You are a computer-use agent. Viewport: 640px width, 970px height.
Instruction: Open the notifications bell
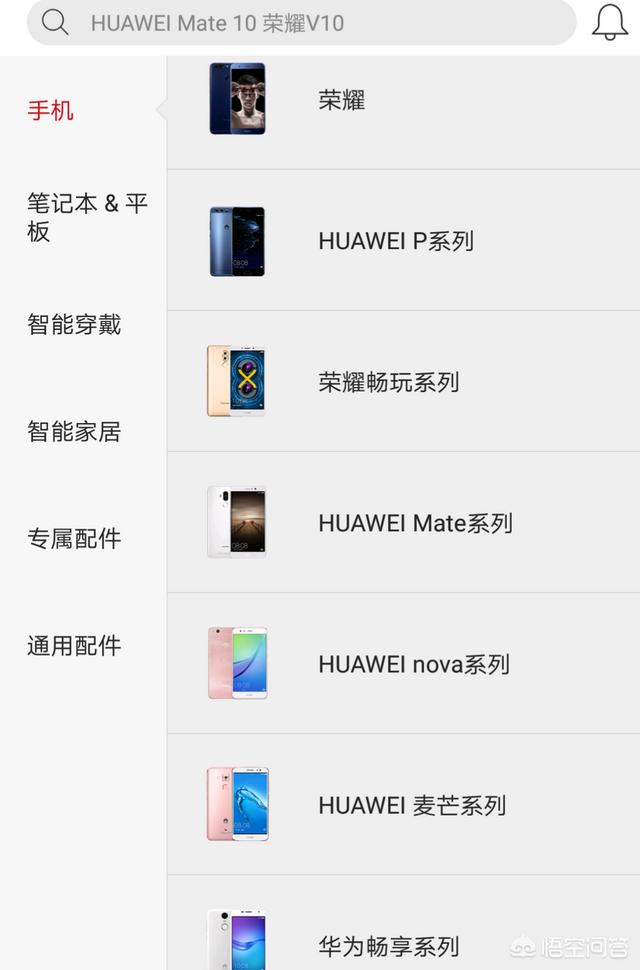click(610, 22)
